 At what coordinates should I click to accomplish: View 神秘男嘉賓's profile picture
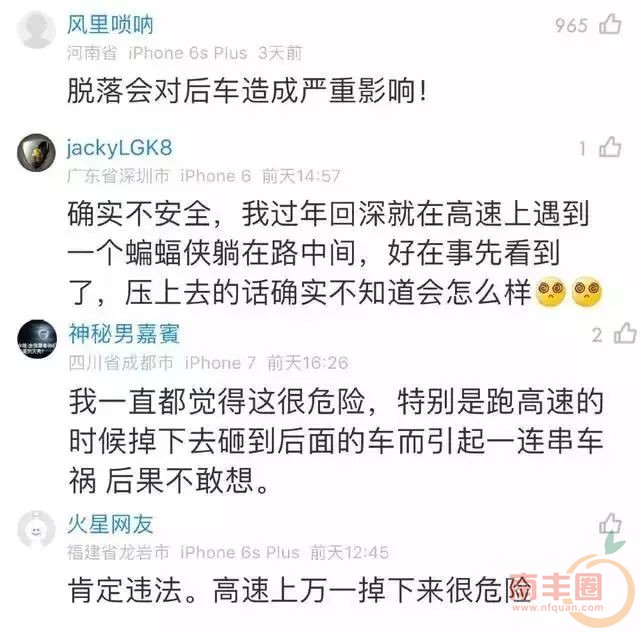pyautogui.click(x=36, y=339)
